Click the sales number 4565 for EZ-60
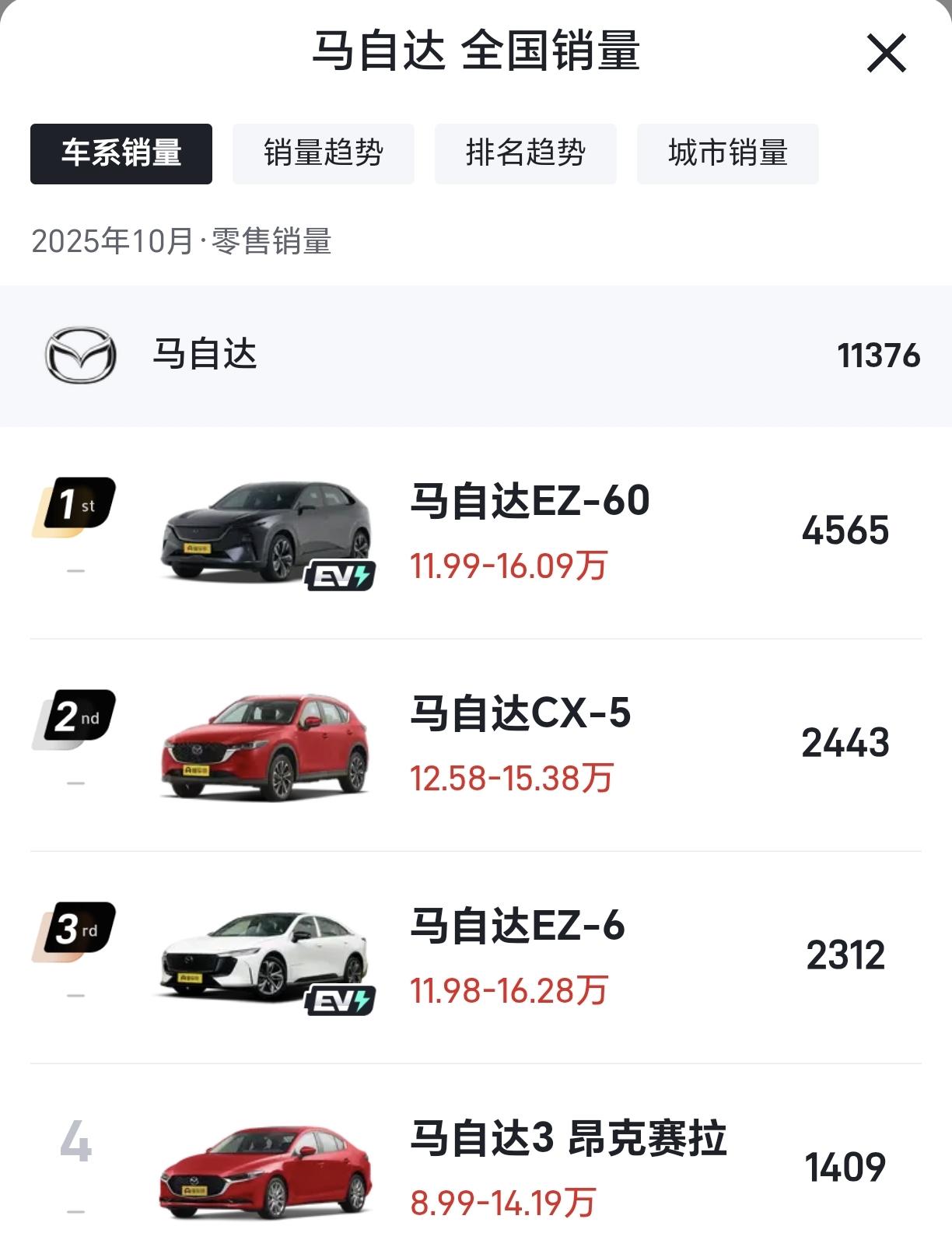This screenshot has width=952, height=1247. (845, 531)
